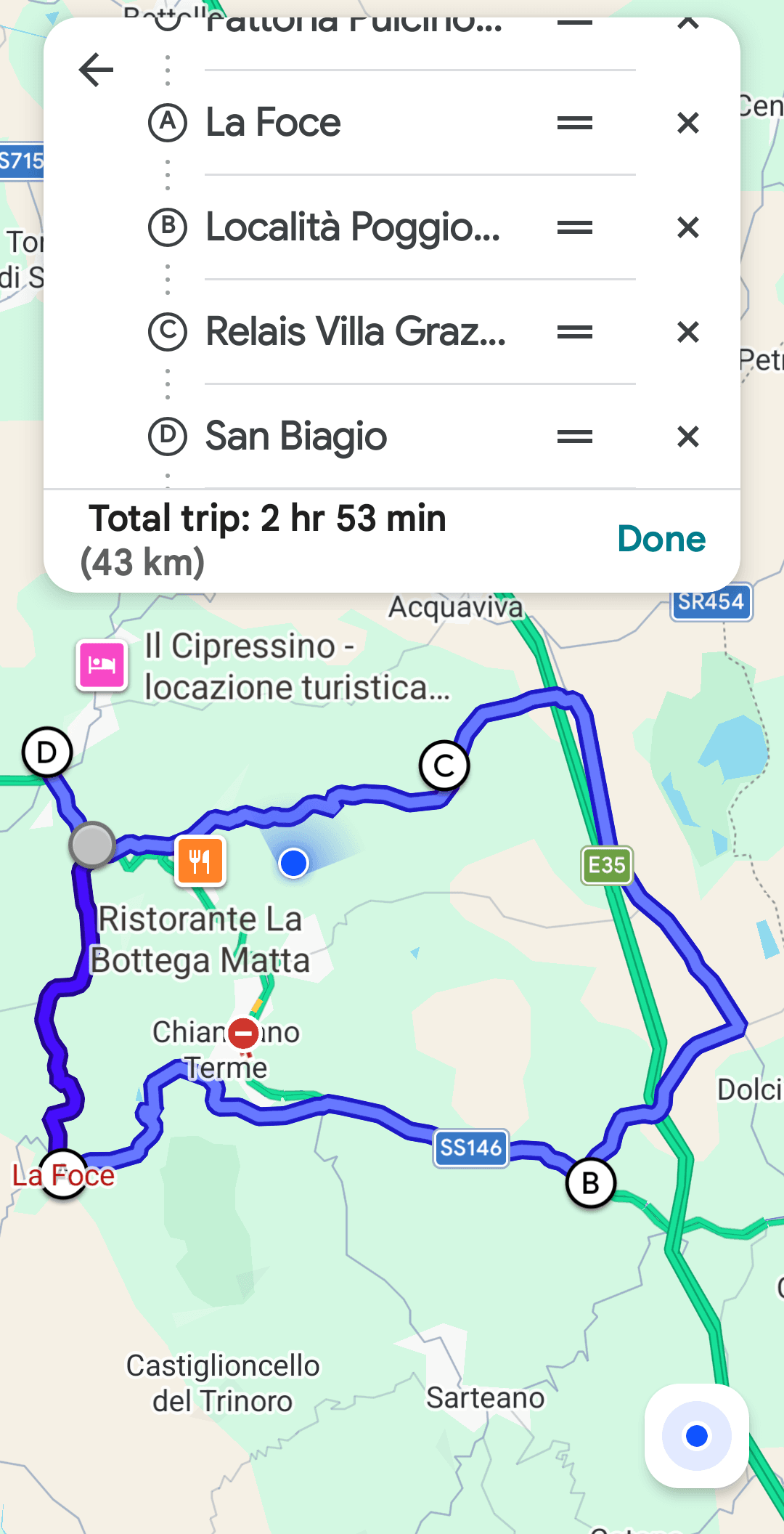Click the back arrow to exit route editing
The width and height of the screenshot is (784, 1534).
95,69
